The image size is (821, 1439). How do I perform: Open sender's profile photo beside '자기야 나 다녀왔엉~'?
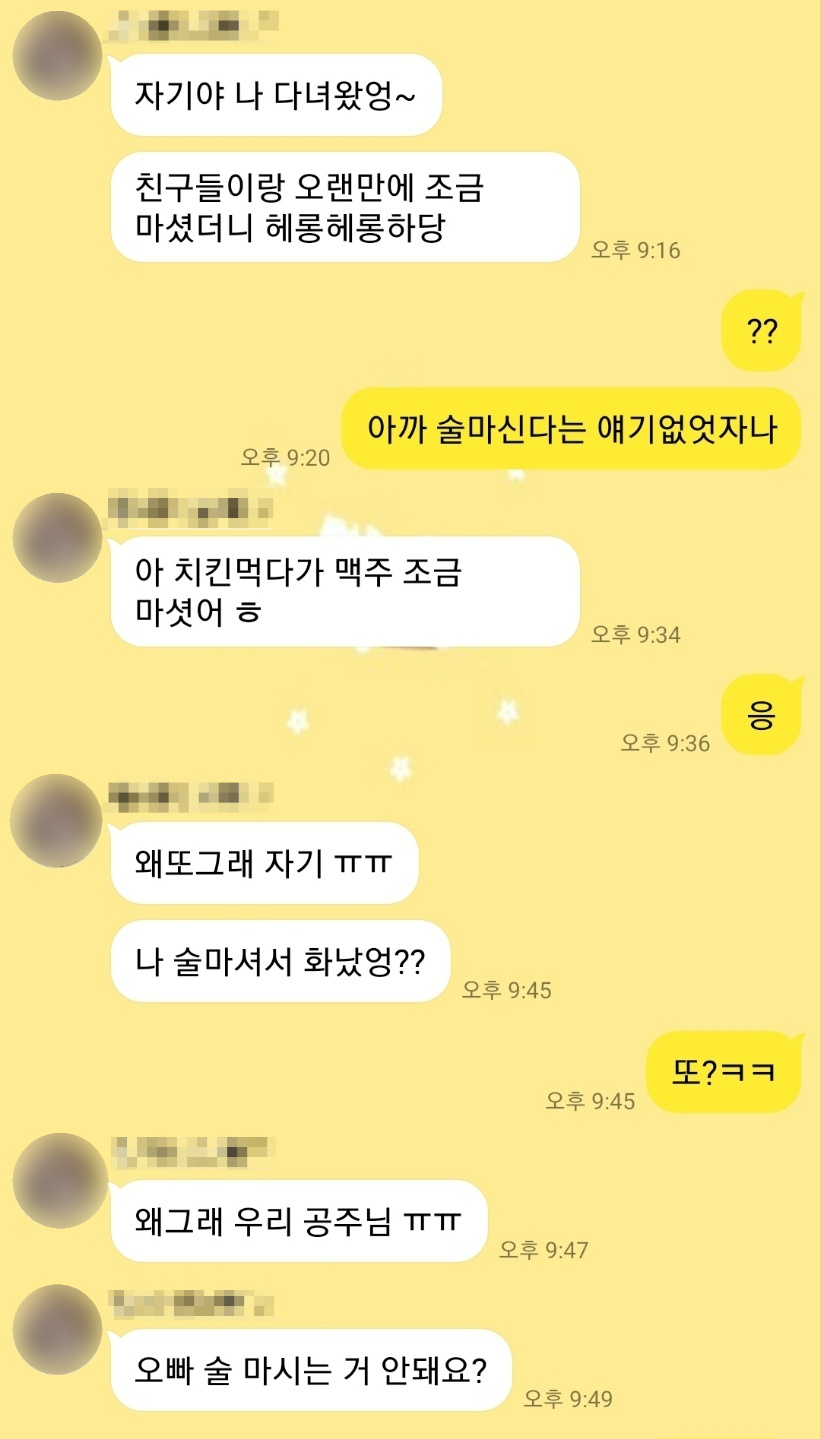click(58, 54)
